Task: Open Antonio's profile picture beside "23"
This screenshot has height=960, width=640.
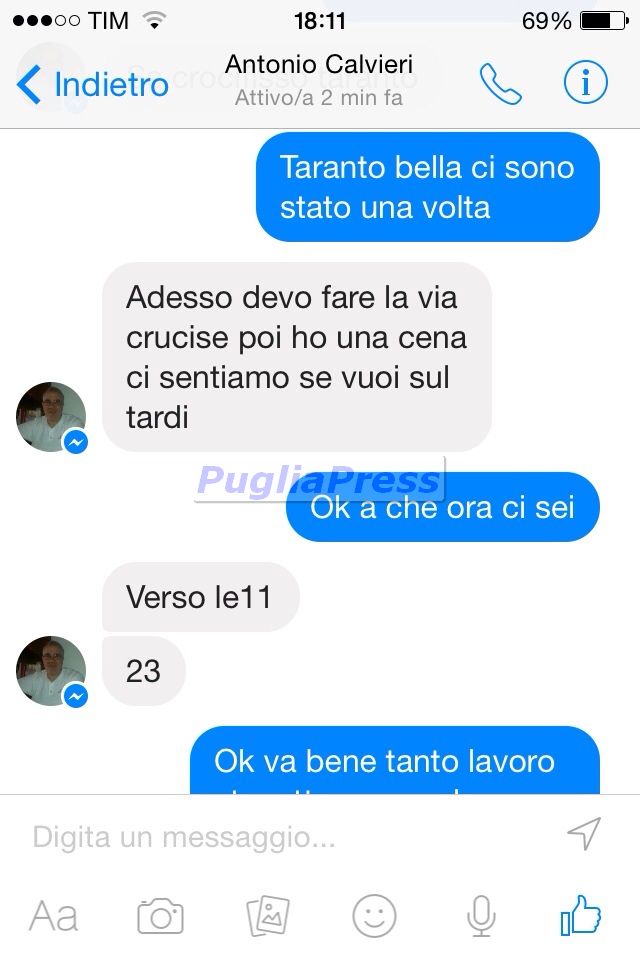Action: (51, 670)
